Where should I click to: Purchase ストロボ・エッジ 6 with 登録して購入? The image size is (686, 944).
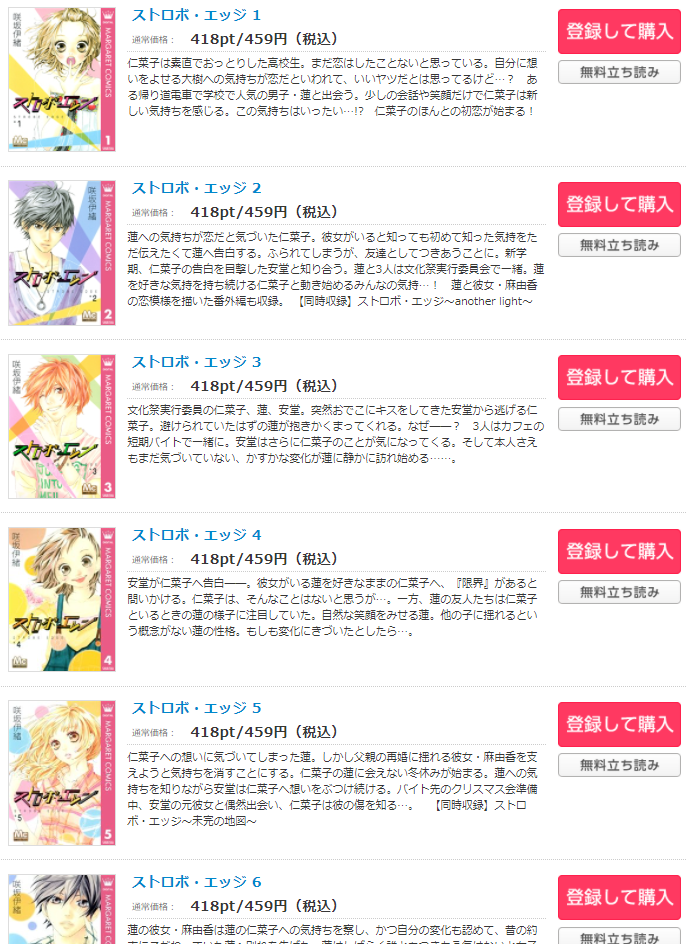[619, 897]
